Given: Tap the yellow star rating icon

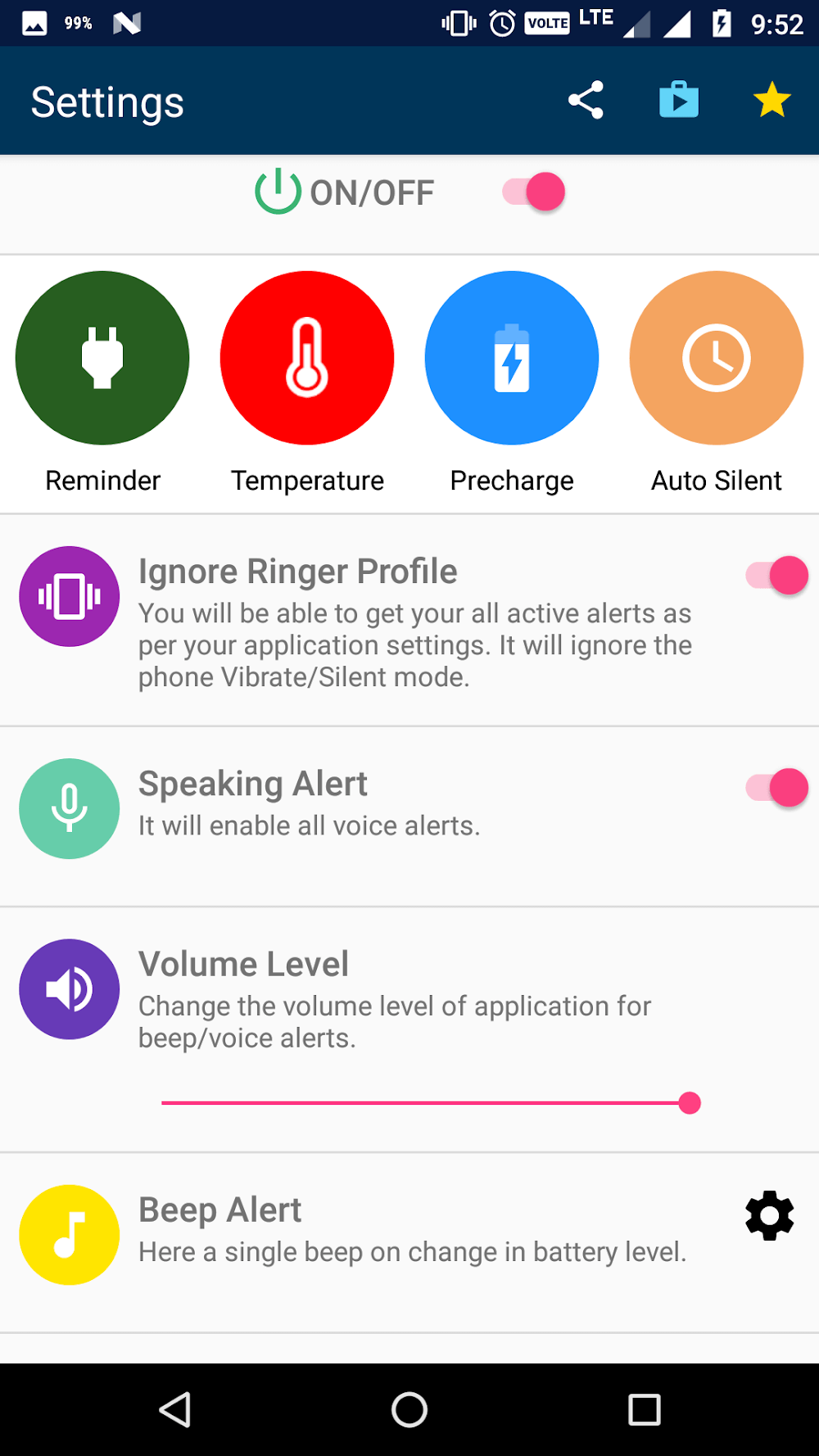Looking at the screenshot, I should click(771, 100).
